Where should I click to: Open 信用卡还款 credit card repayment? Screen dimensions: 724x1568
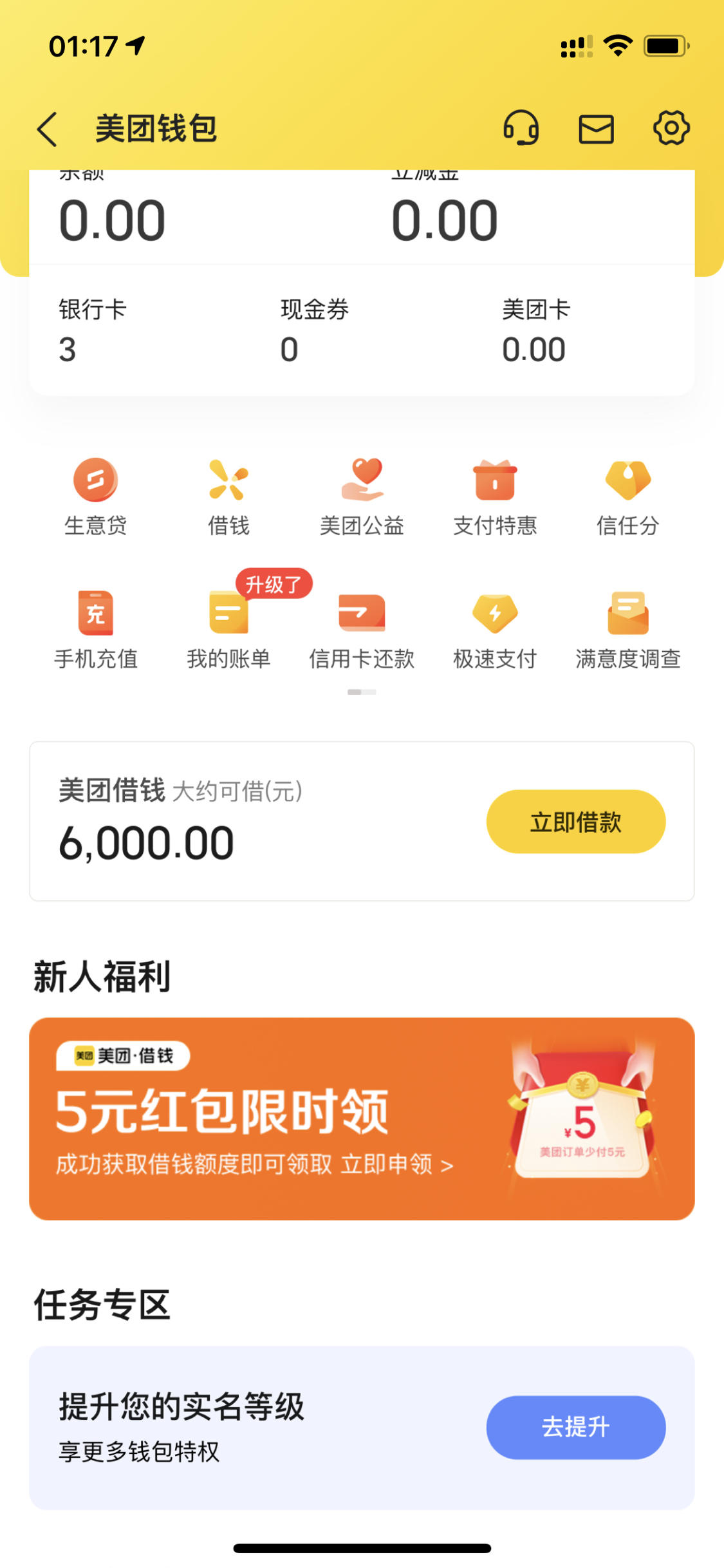tap(362, 630)
